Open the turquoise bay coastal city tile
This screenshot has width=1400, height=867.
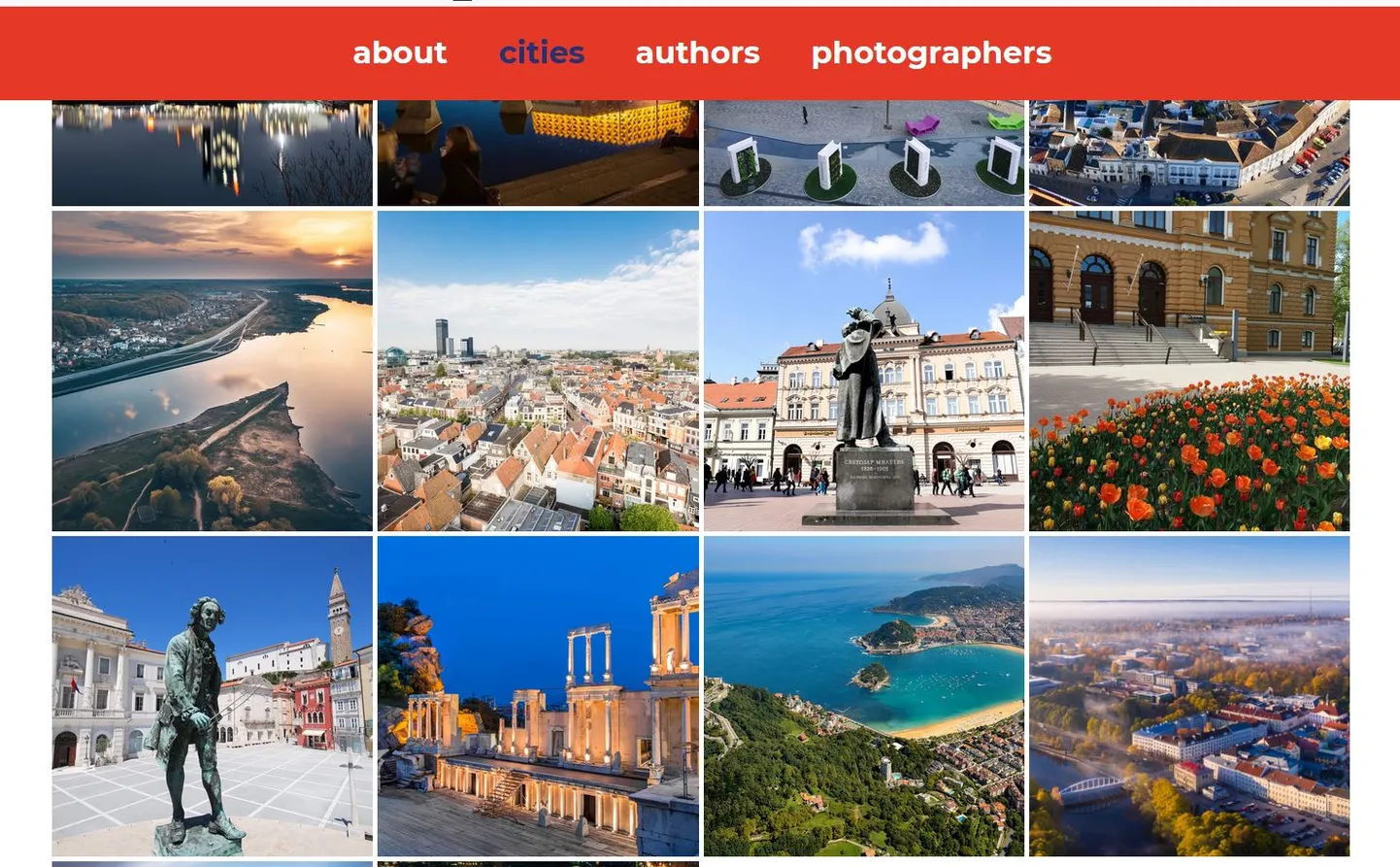point(863,695)
